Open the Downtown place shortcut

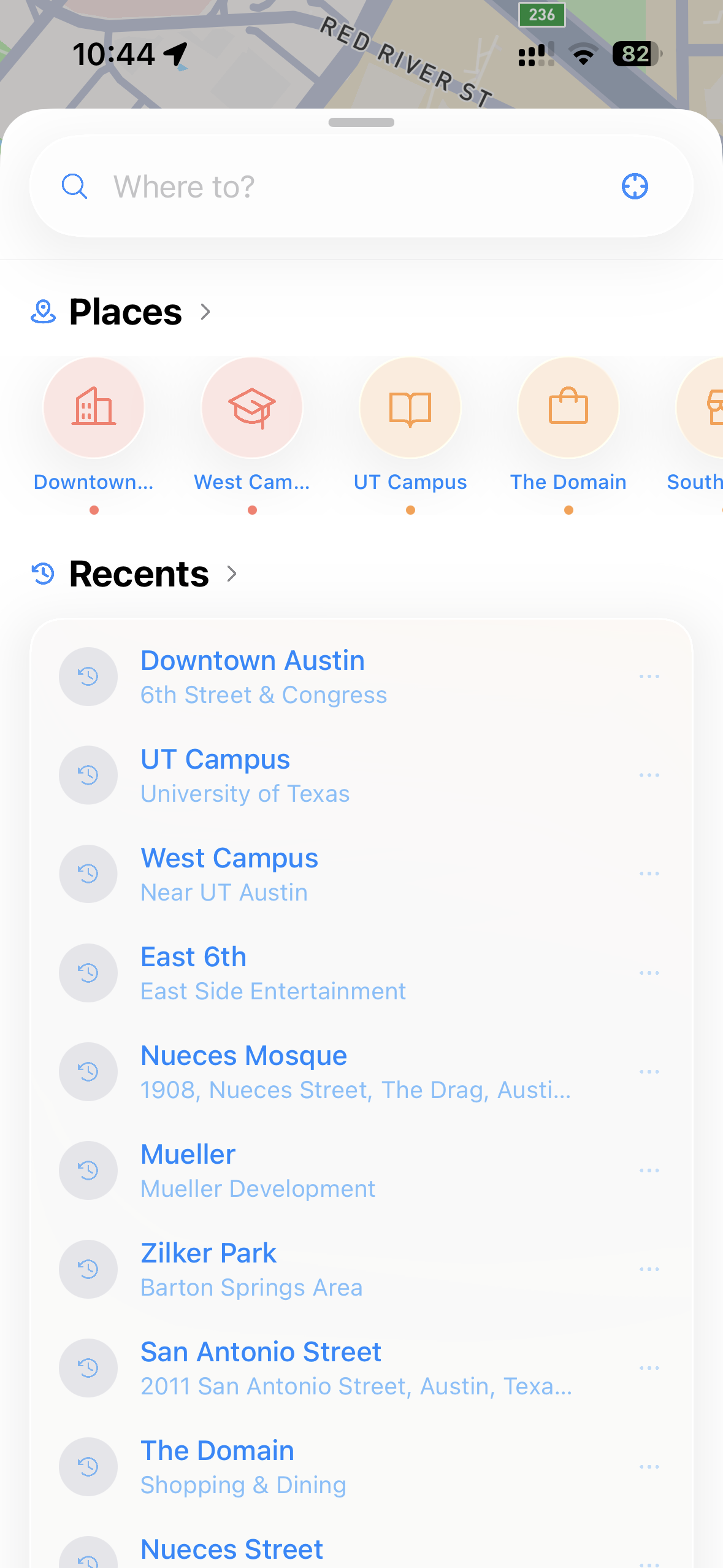[94, 408]
